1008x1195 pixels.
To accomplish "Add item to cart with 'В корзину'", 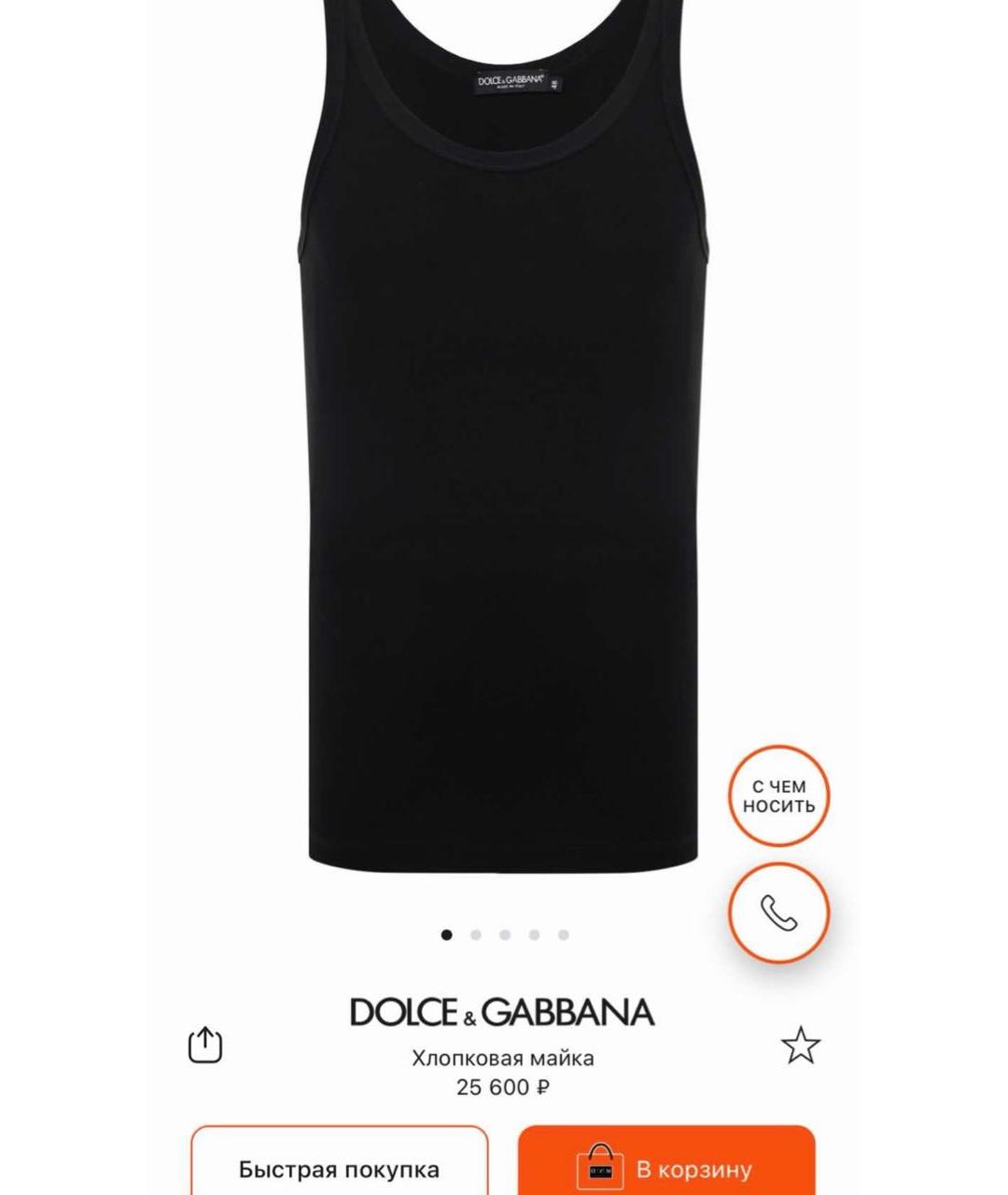I will click(x=666, y=1167).
